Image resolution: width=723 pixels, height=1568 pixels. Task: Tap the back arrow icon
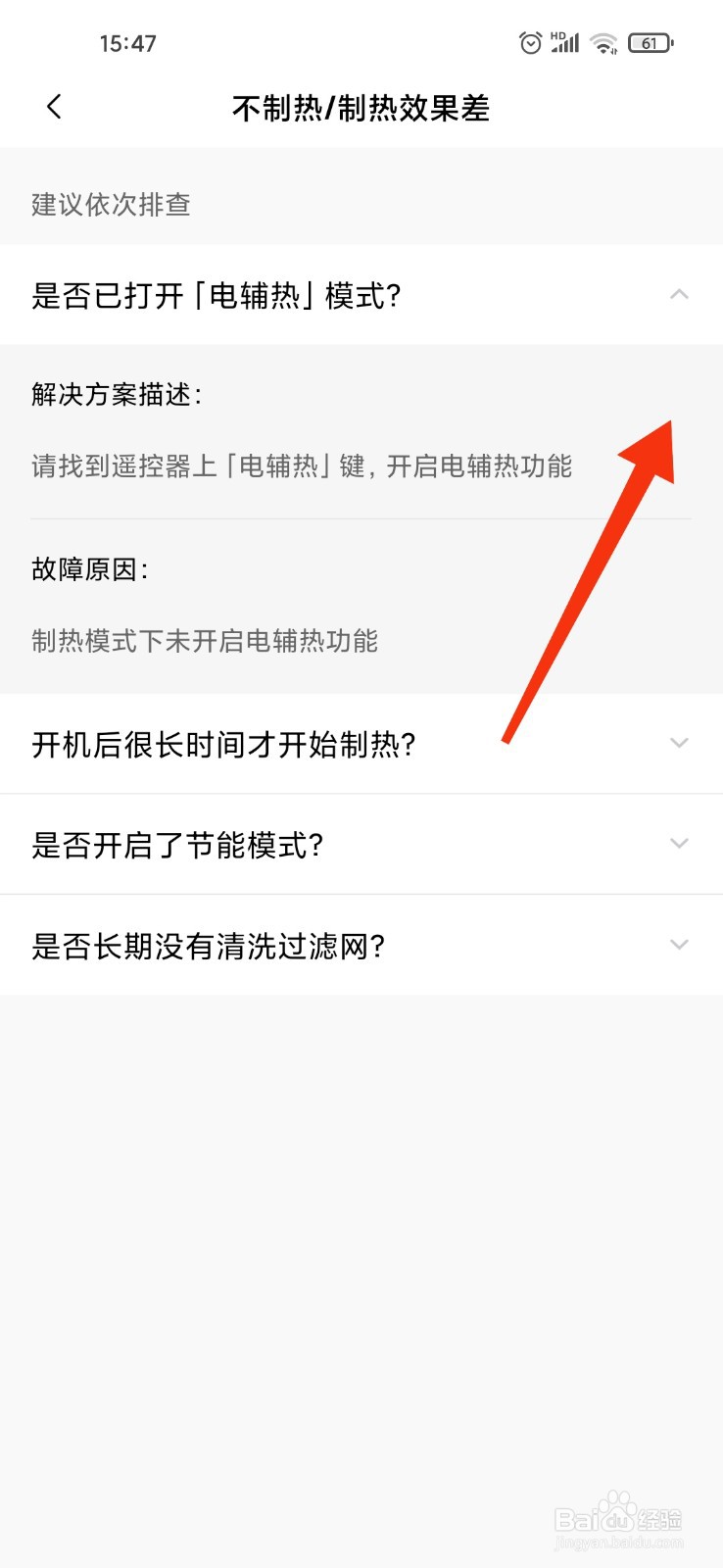pos(54,108)
